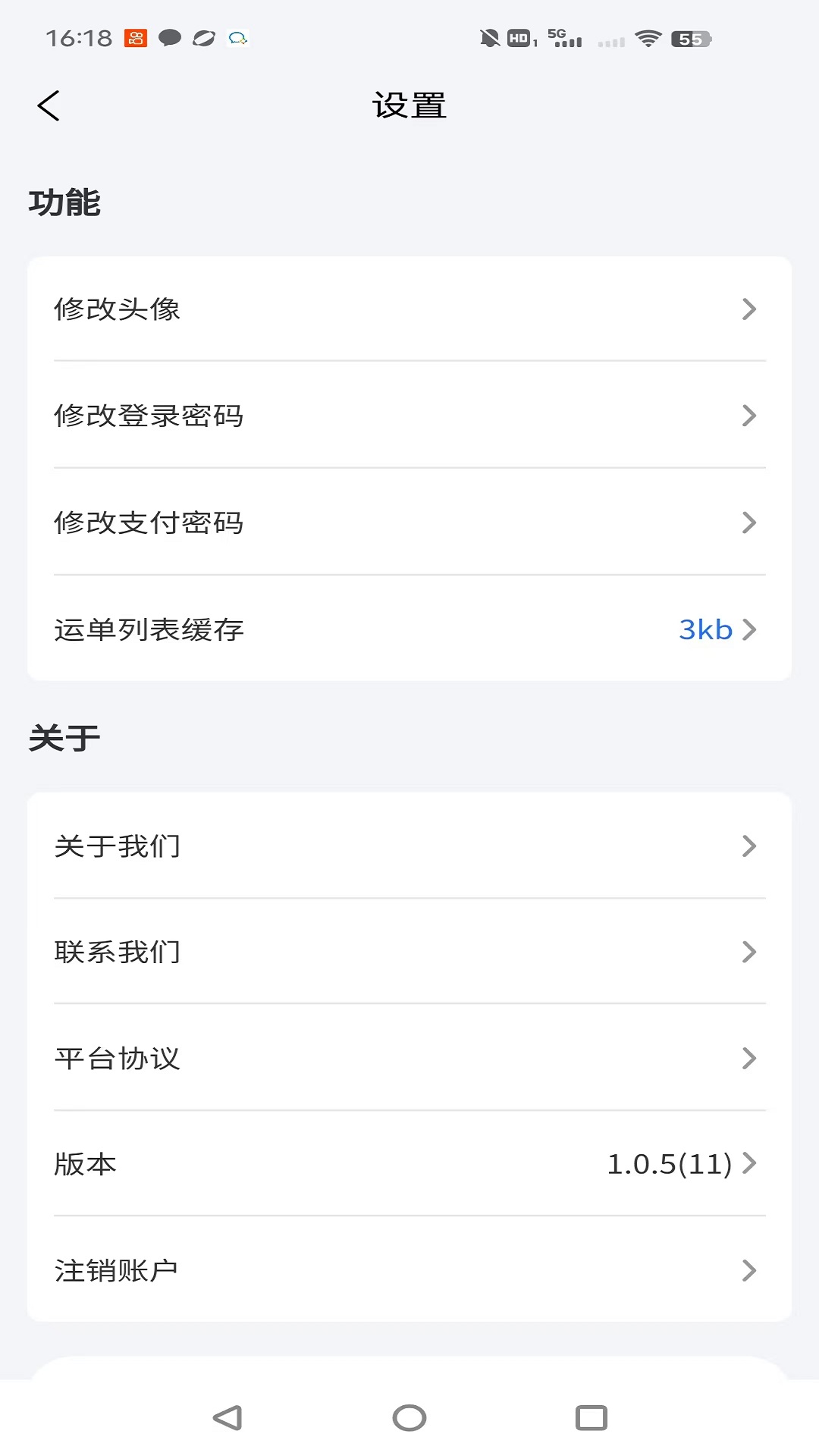
Task: Tap the circular Home navigation button
Action: point(409,1417)
